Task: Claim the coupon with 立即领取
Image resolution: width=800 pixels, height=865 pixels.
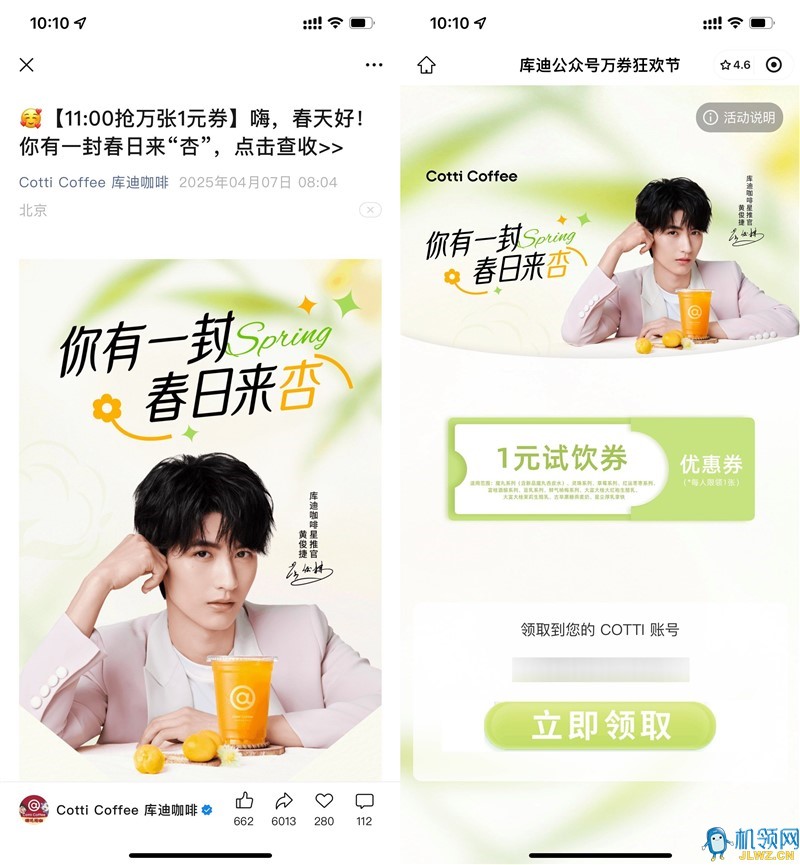Action: click(600, 727)
